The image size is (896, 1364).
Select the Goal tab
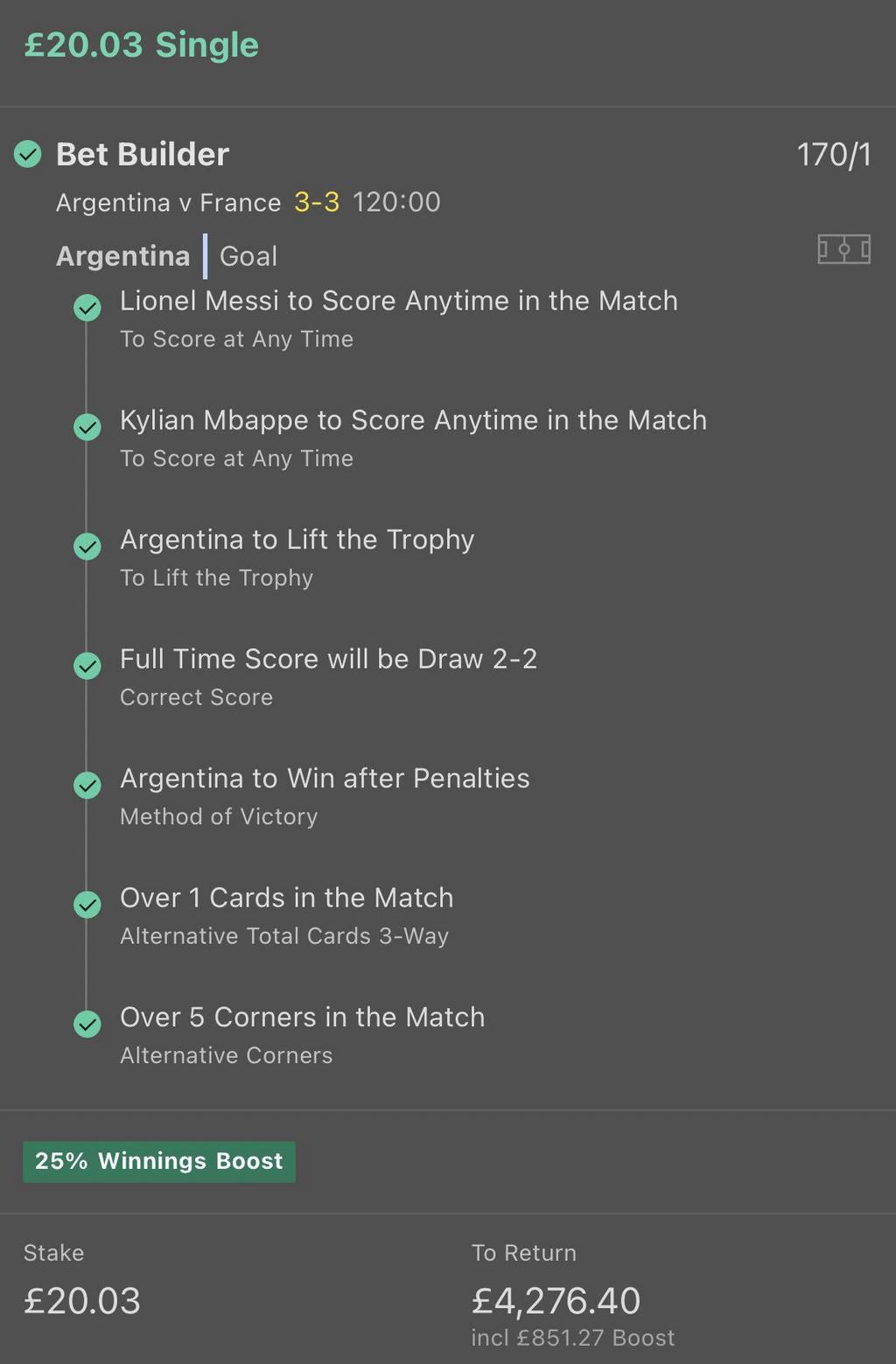point(248,255)
